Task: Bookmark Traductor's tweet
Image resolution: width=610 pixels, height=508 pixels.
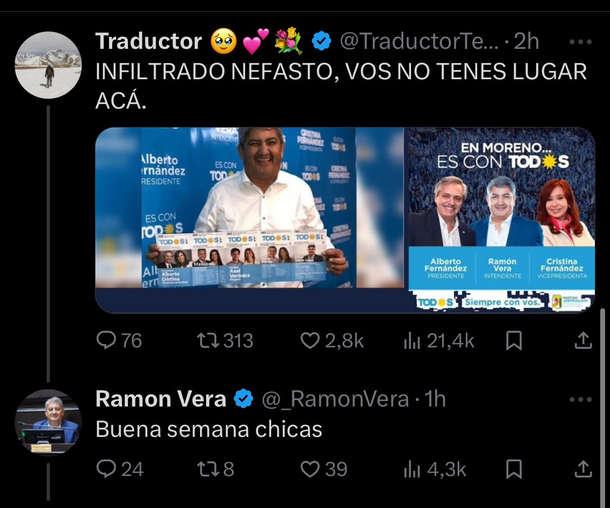Action: [x=513, y=341]
